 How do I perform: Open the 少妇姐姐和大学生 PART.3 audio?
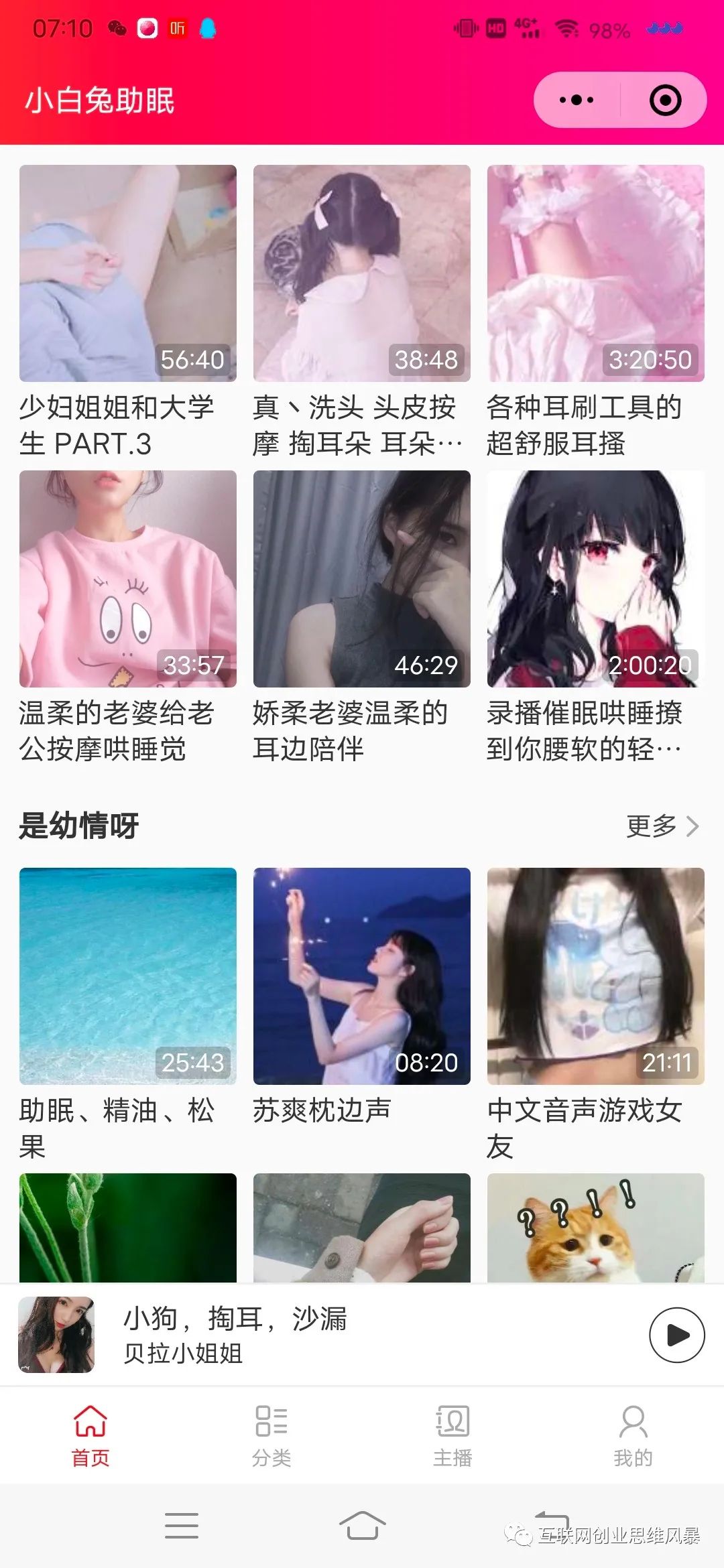127,273
